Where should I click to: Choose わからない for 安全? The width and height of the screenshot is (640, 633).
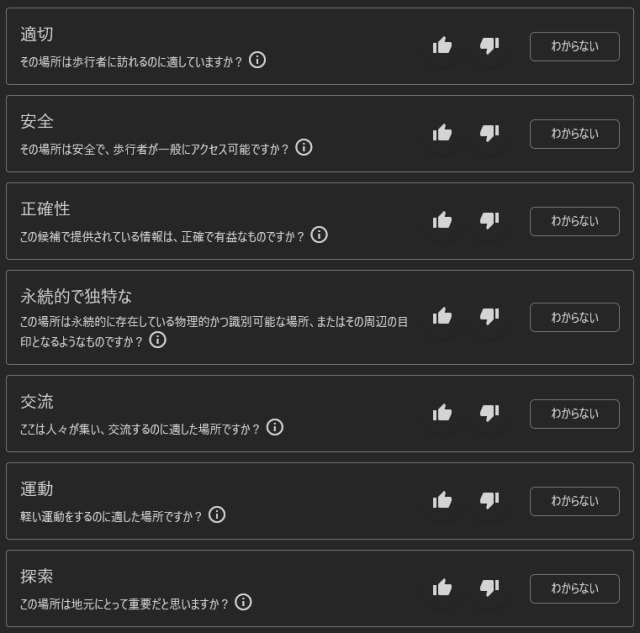click(574, 134)
